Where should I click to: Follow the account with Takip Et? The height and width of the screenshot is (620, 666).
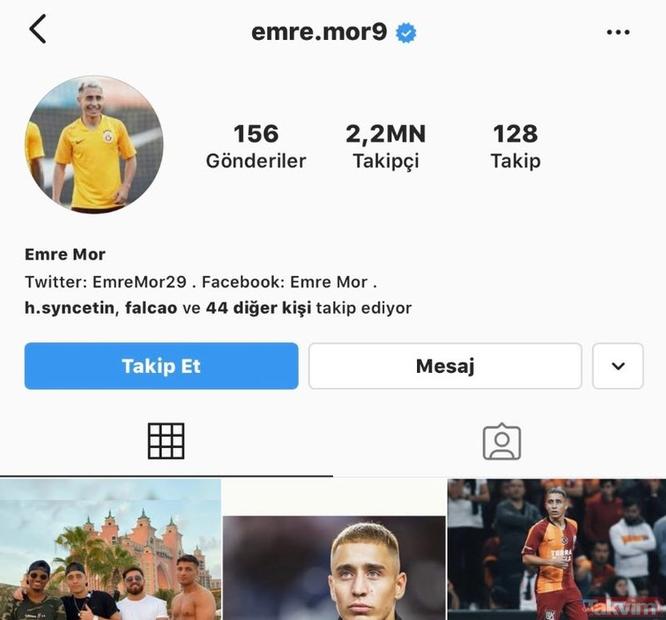pyautogui.click(x=161, y=366)
